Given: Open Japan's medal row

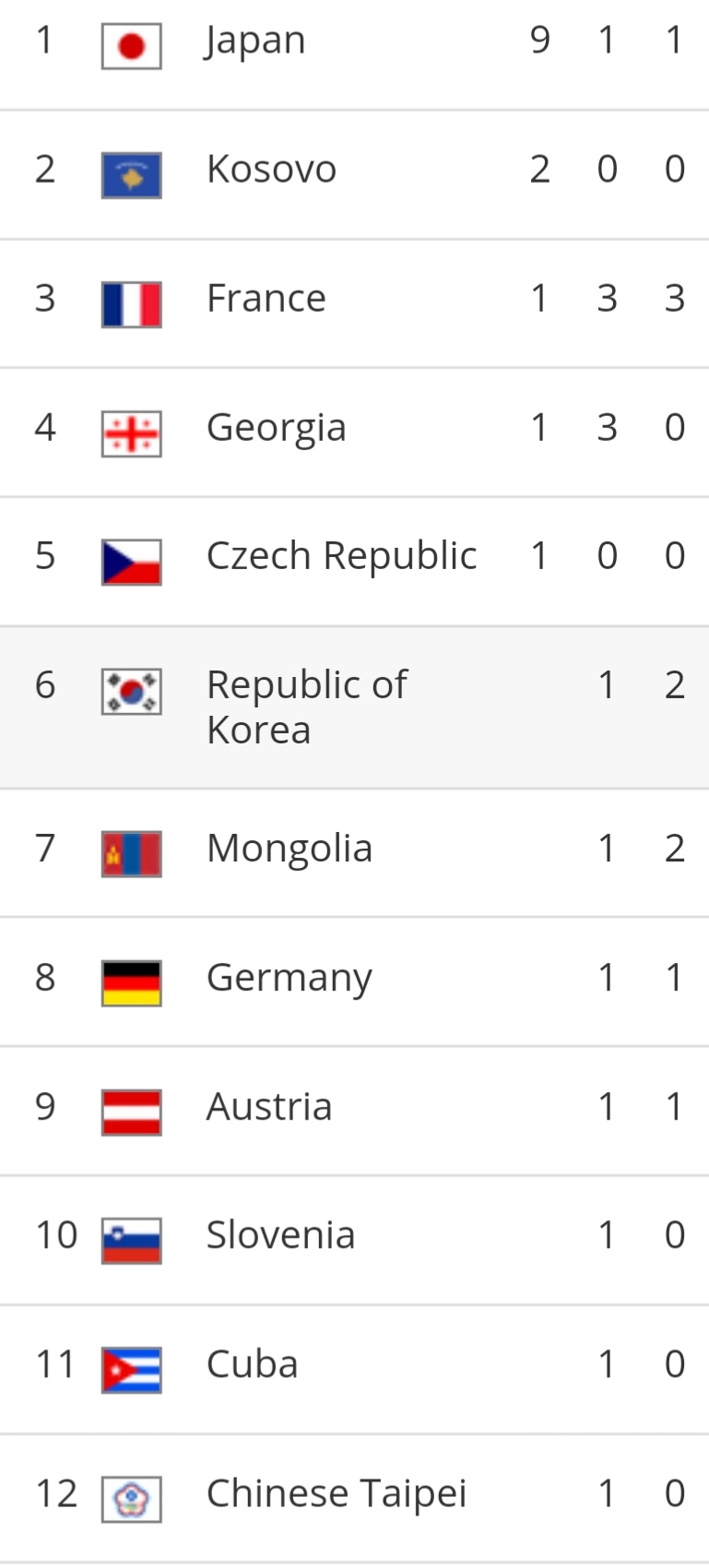Looking at the screenshot, I should click(255, 42).
